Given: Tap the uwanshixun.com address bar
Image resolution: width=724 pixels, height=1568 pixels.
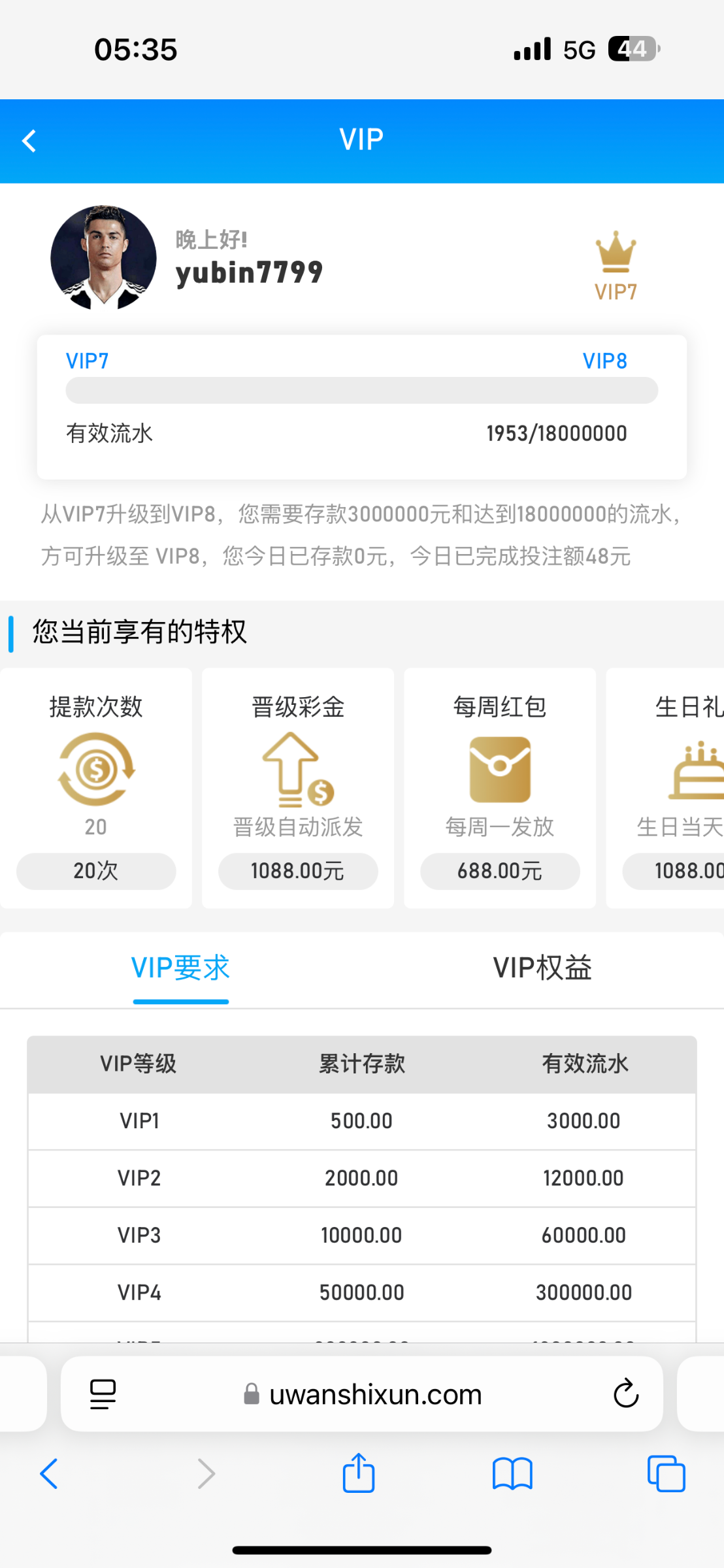Looking at the screenshot, I should [x=362, y=1394].
